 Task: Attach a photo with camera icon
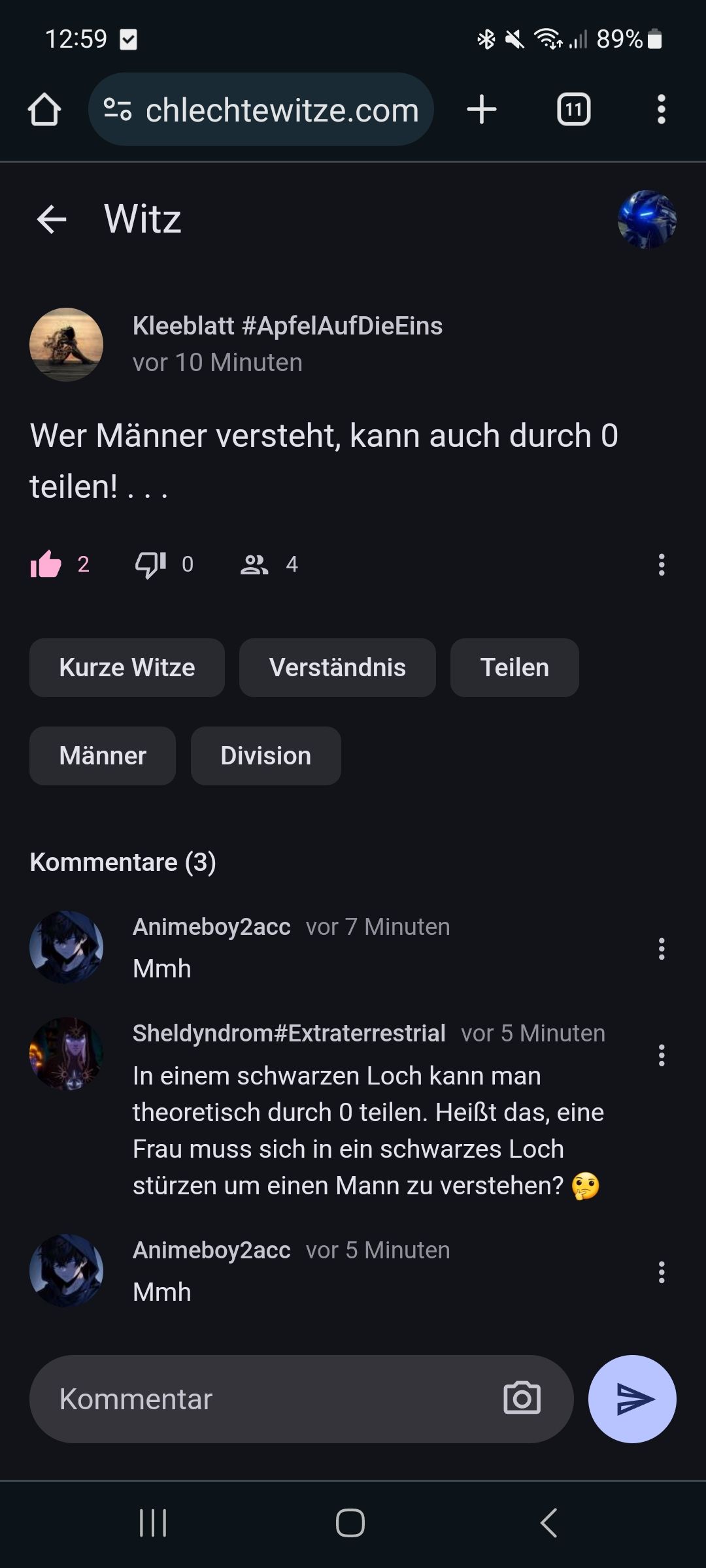(522, 1399)
